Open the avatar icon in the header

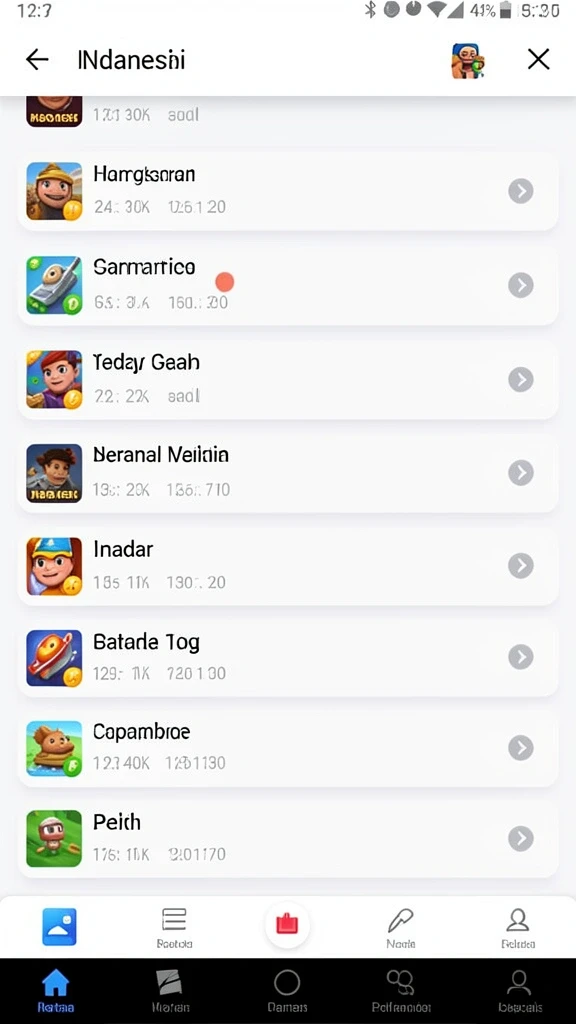[x=468, y=61]
